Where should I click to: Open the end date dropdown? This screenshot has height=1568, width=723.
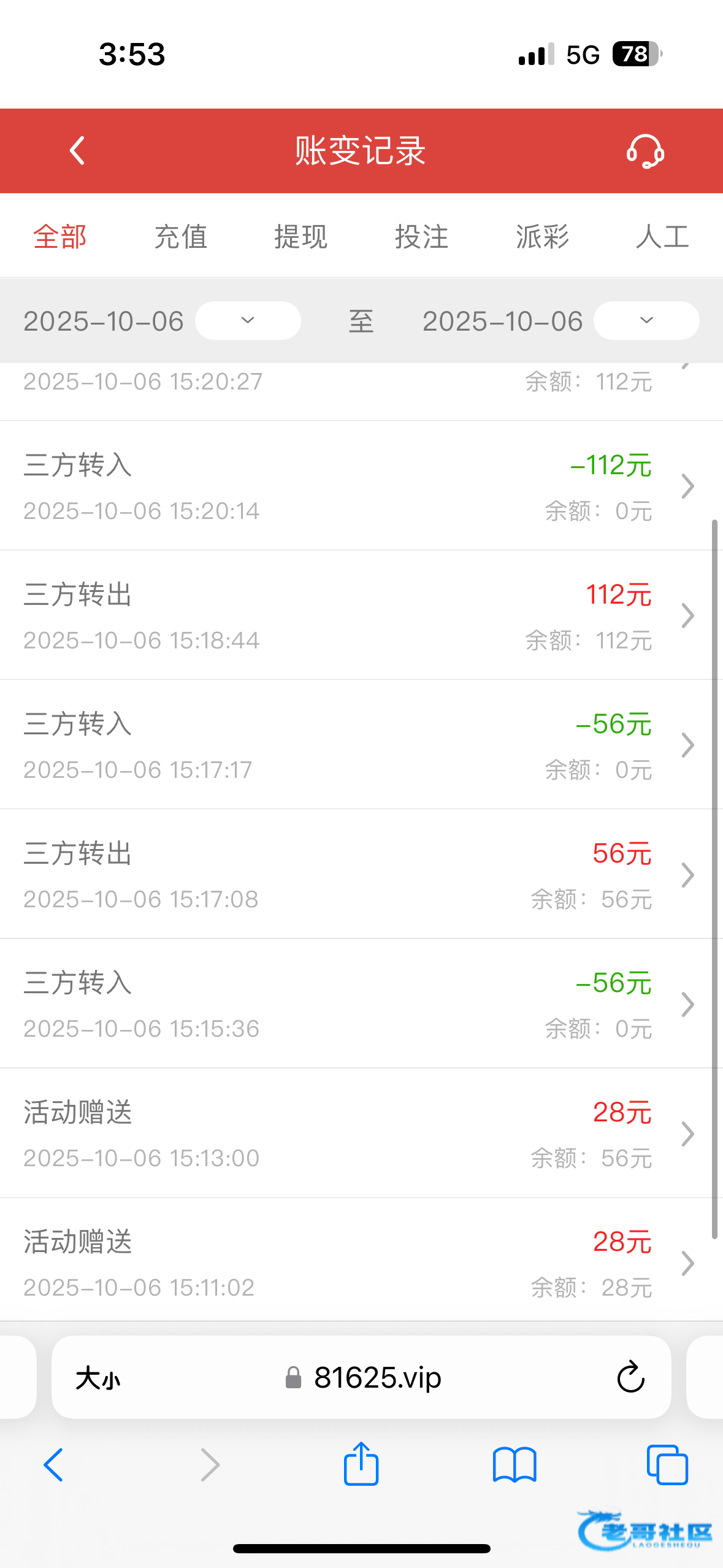coord(646,320)
